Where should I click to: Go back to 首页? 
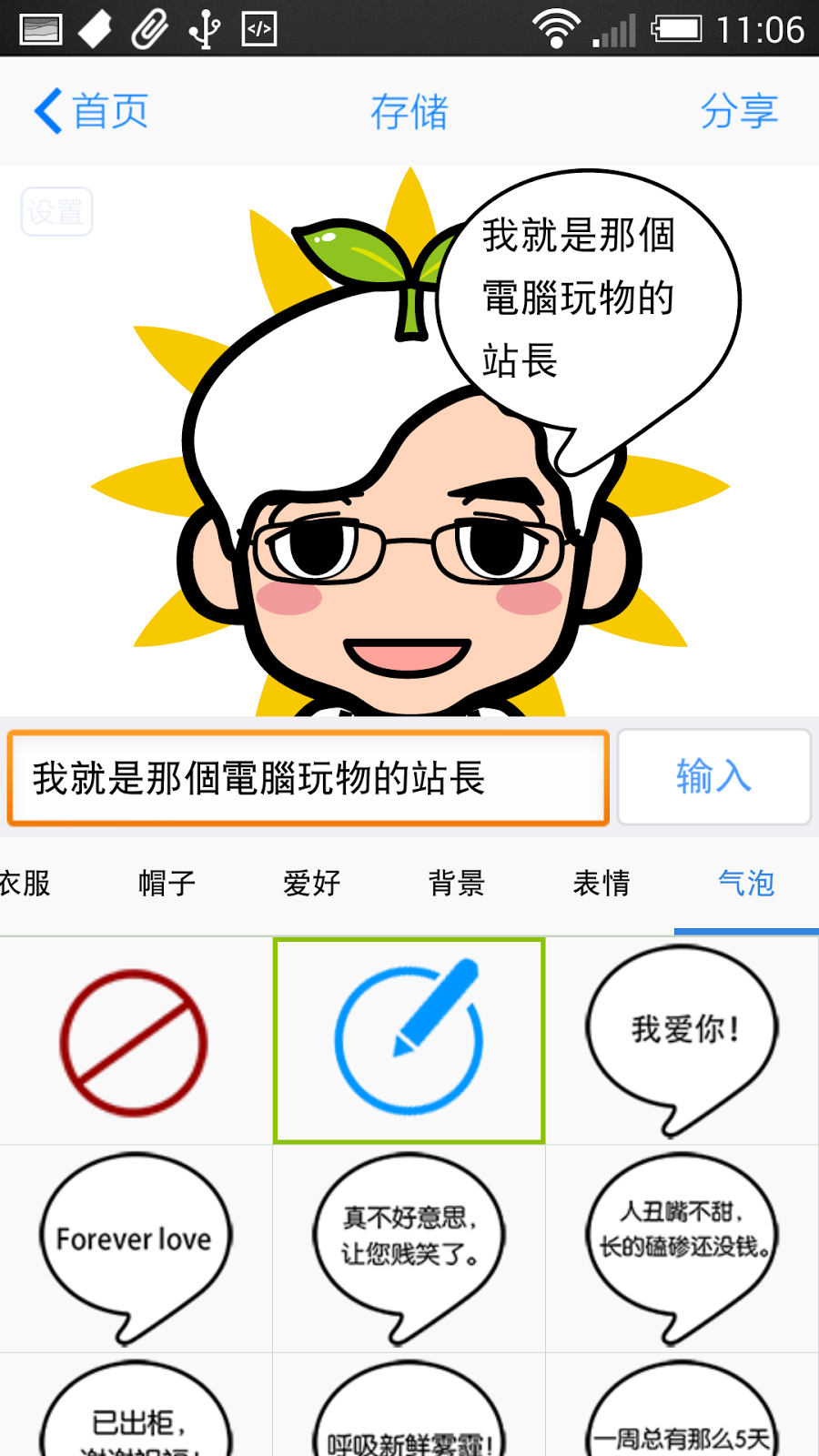(x=91, y=112)
